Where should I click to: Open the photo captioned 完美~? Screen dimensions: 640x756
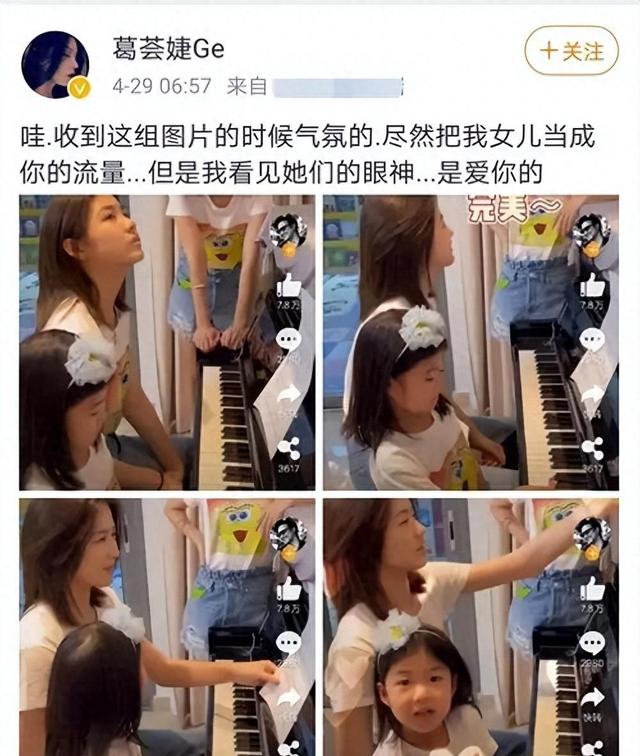470,342
